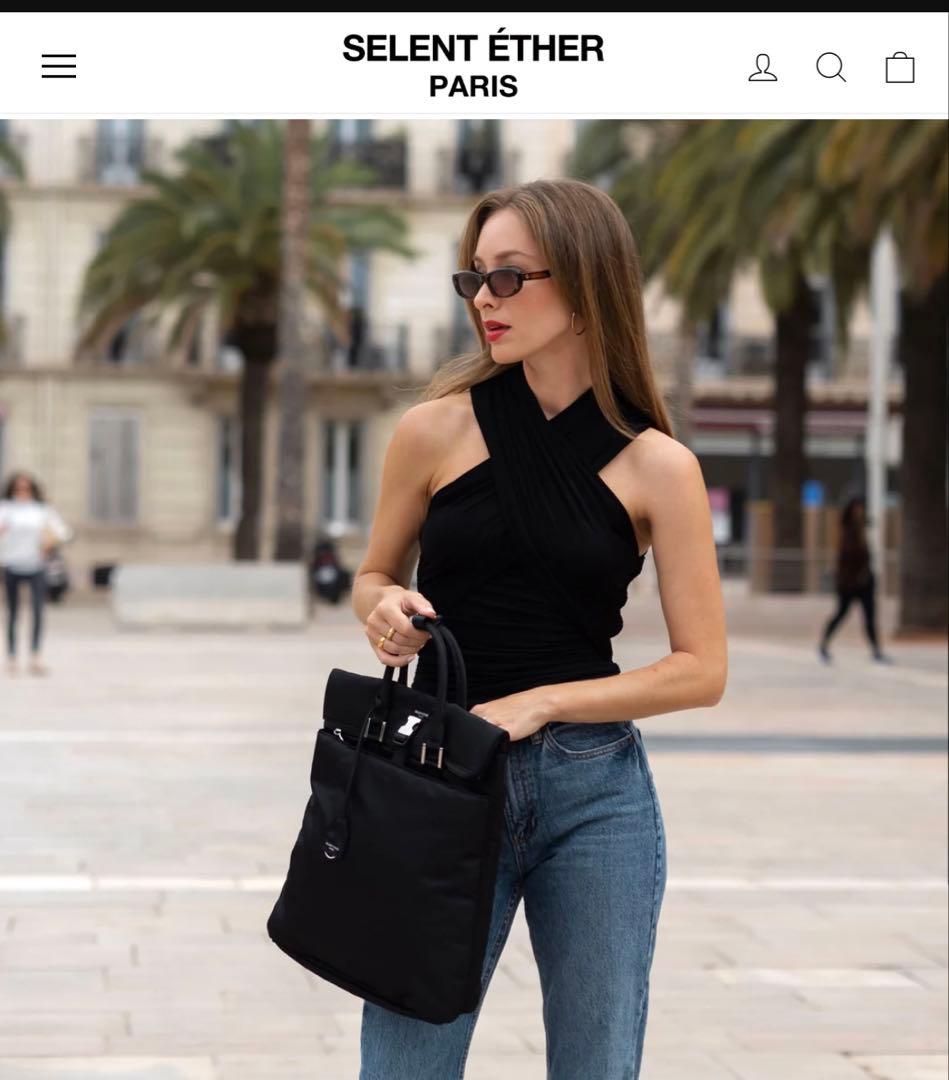
Task: Open the hamburger navigation menu
Action: (x=59, y=67)
